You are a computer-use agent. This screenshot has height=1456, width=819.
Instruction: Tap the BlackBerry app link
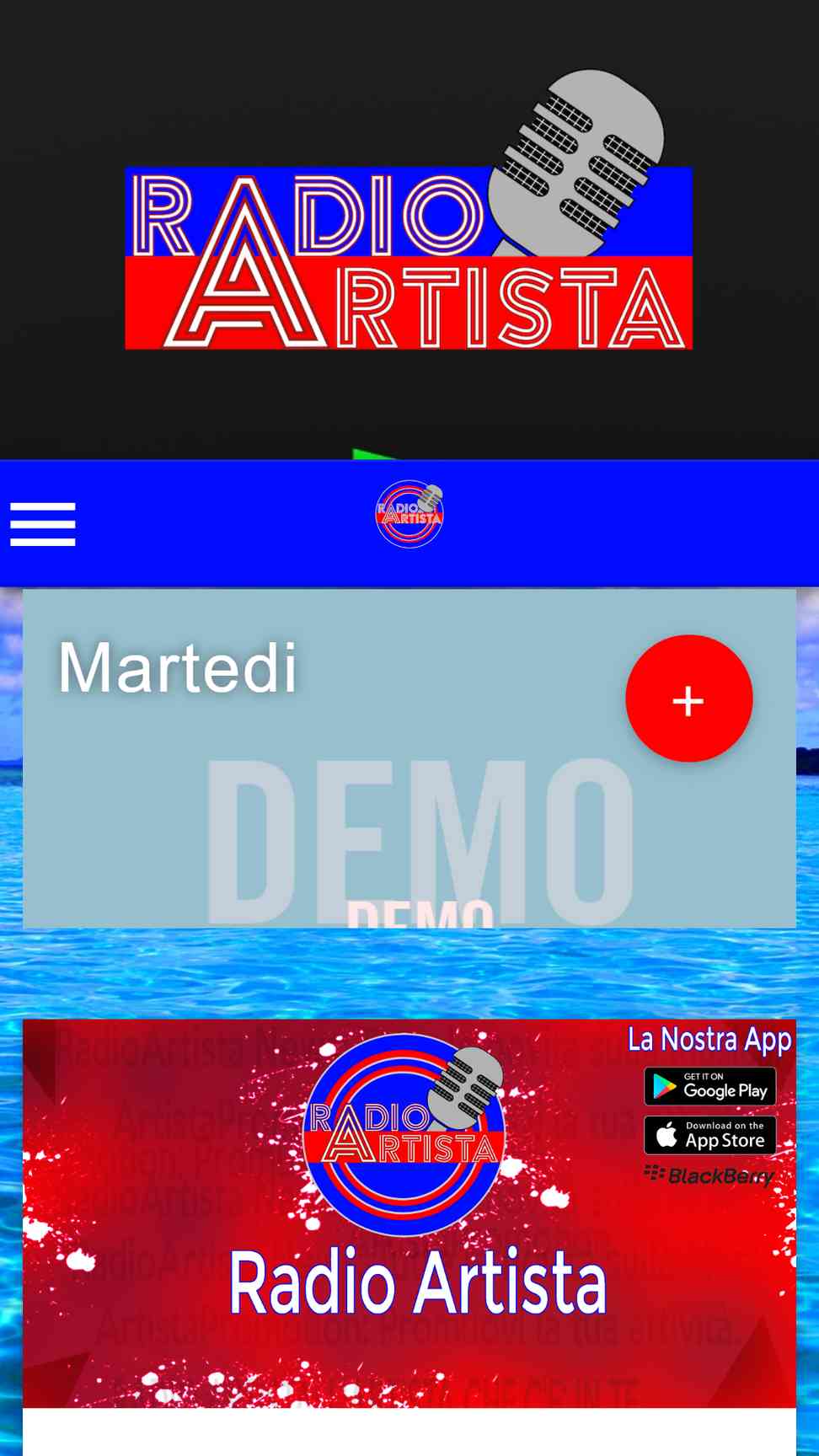point(709,1175)
